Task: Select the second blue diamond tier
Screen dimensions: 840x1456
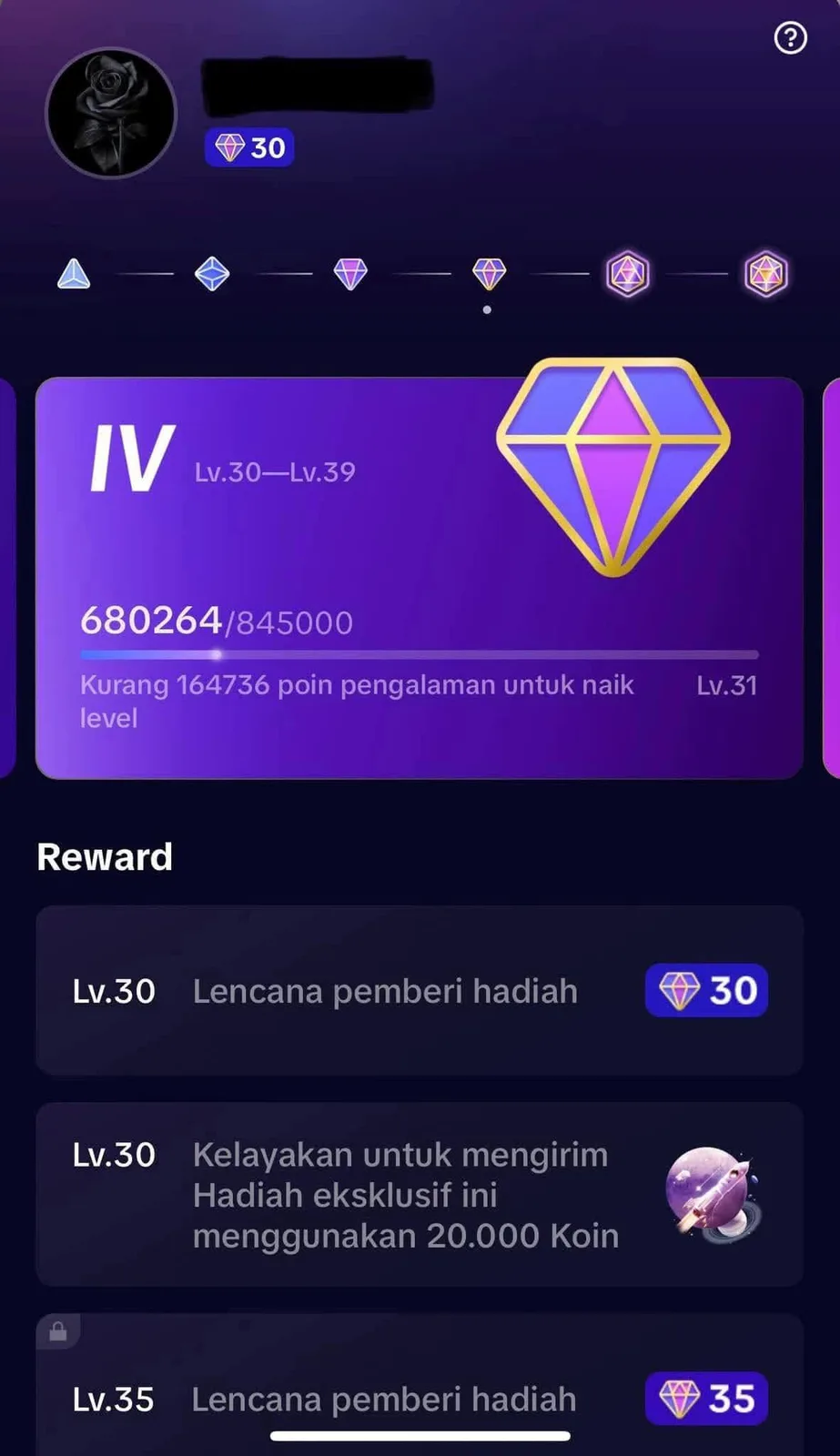Action: pos(212,273)
